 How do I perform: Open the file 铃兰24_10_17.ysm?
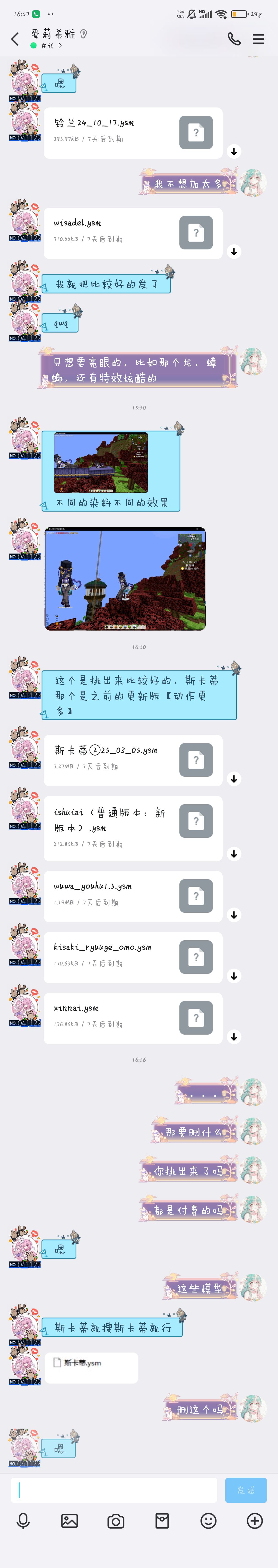pos(133,132)
